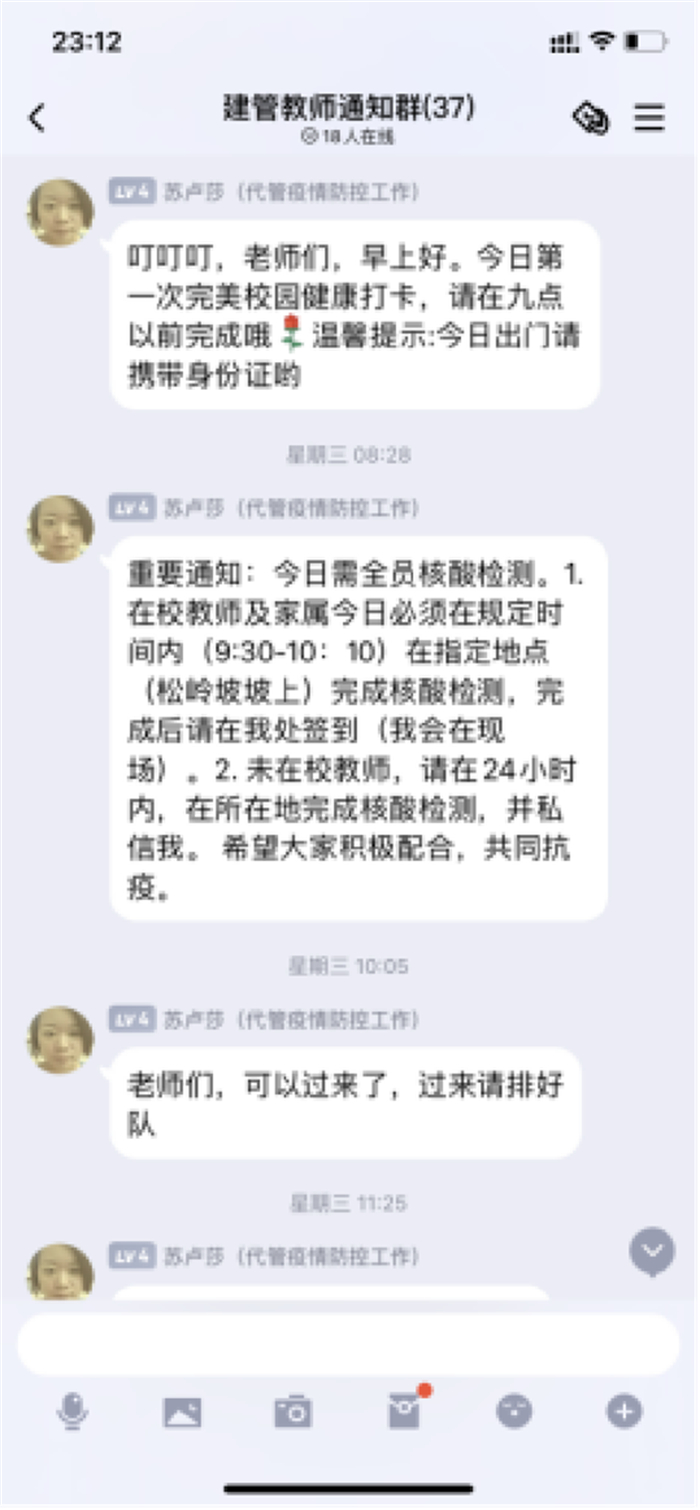Open the group chat menu
The width and height of the screenshot is (700, 1510).
coord(649,118)
